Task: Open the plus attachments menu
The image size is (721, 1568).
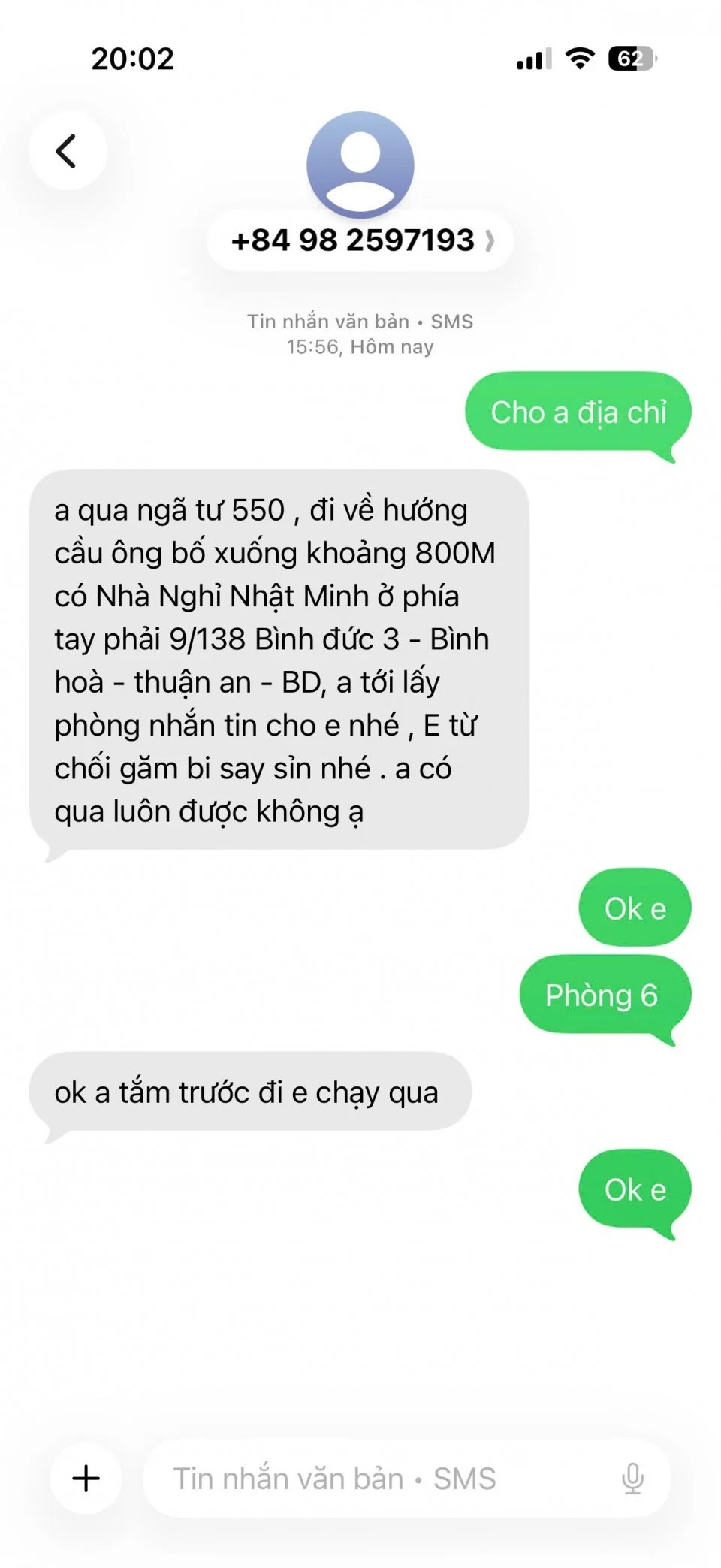Action: 86,1478
